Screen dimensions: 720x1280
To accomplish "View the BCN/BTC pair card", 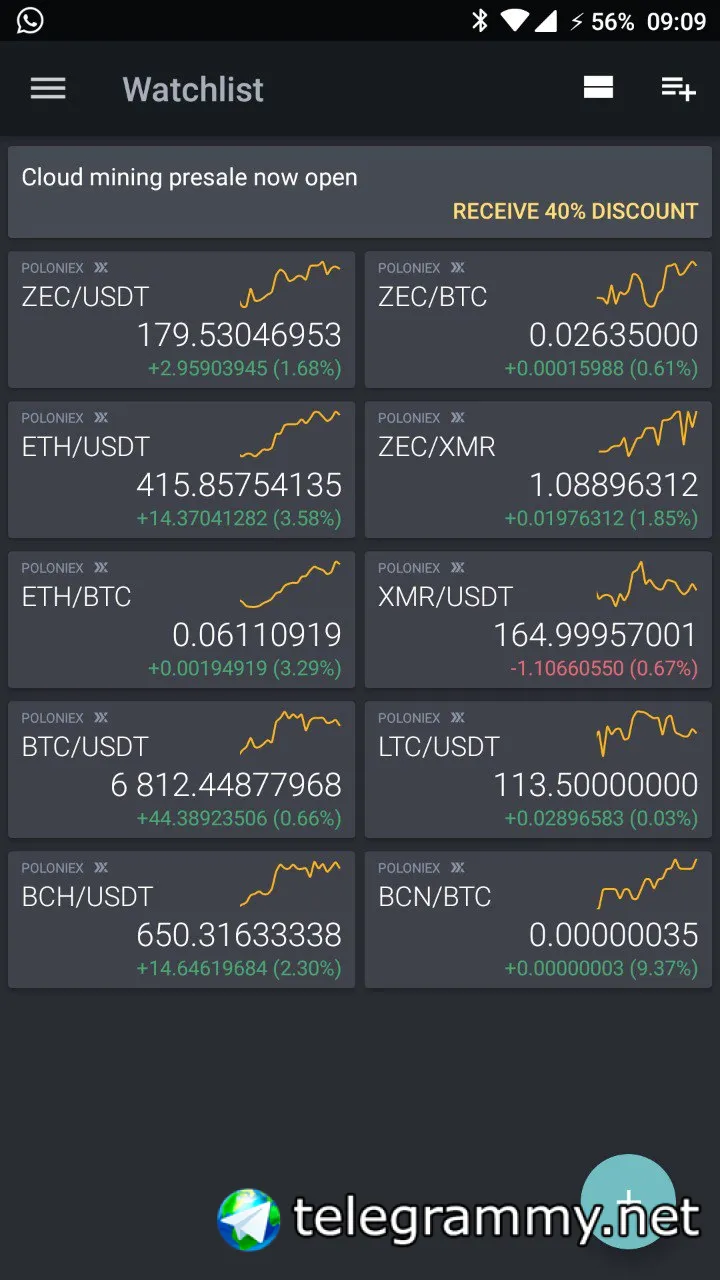I will (538, 919).
